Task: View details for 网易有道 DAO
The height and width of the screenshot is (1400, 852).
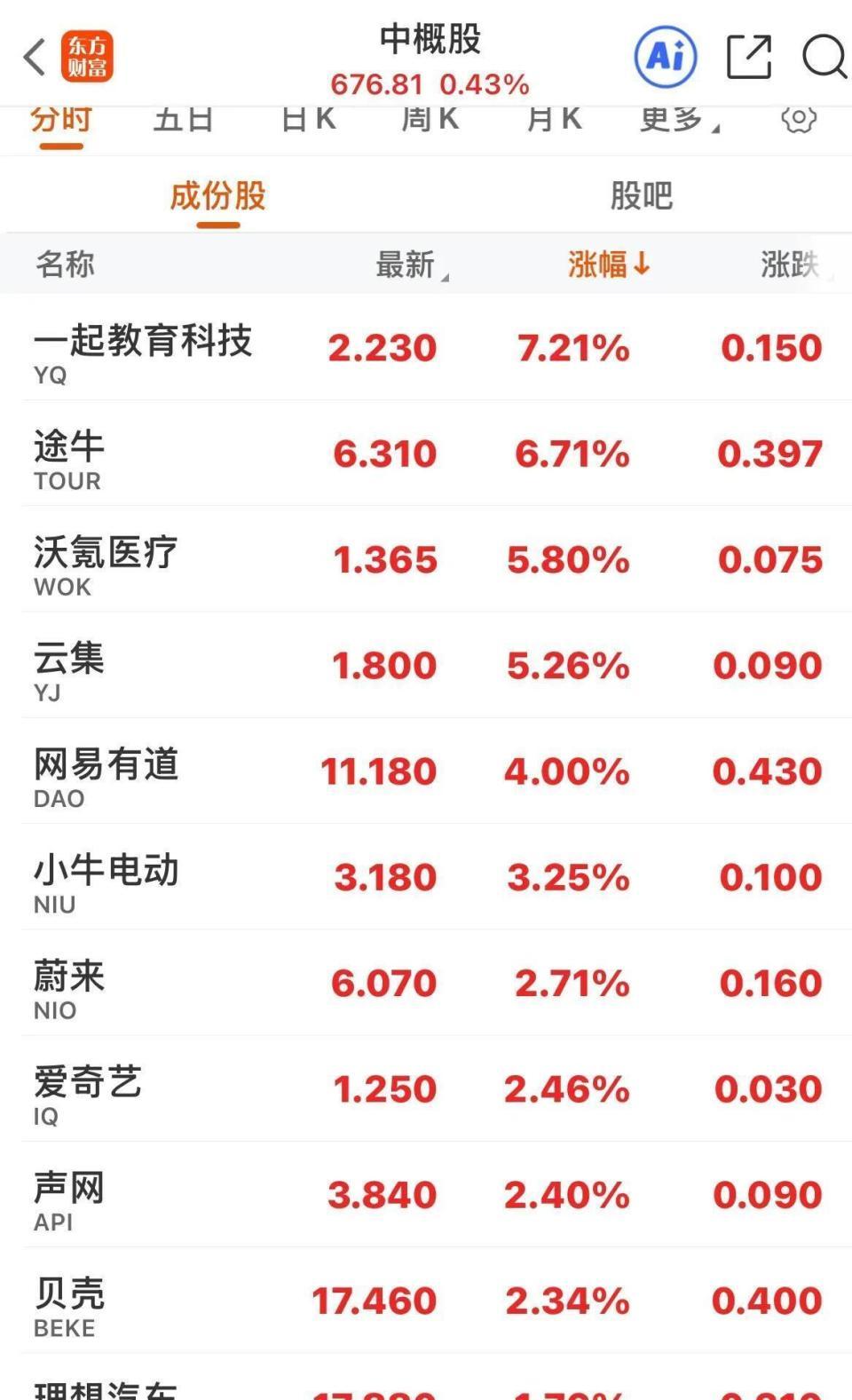Action: click(x=426, y=771)
